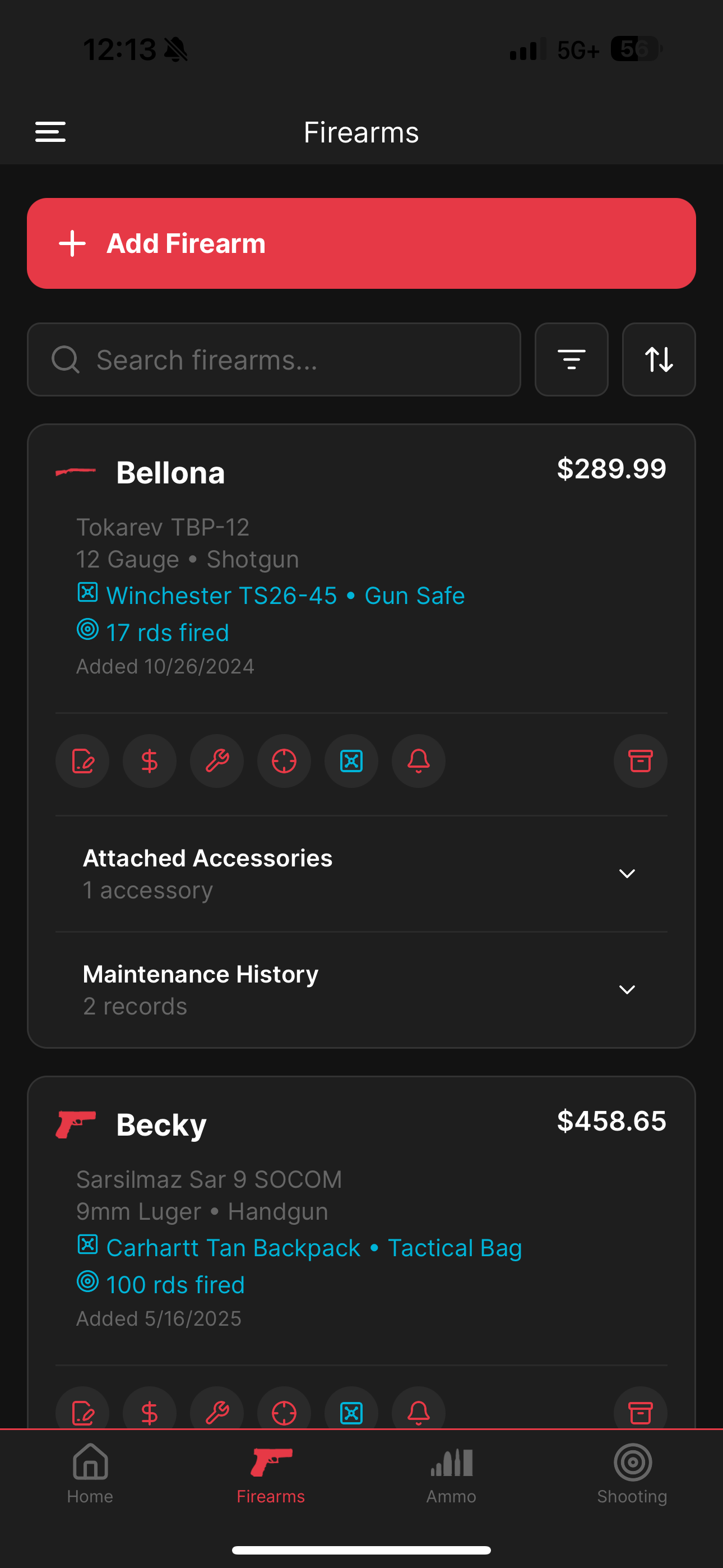Open the Bellona firearm card

point(361,566)
